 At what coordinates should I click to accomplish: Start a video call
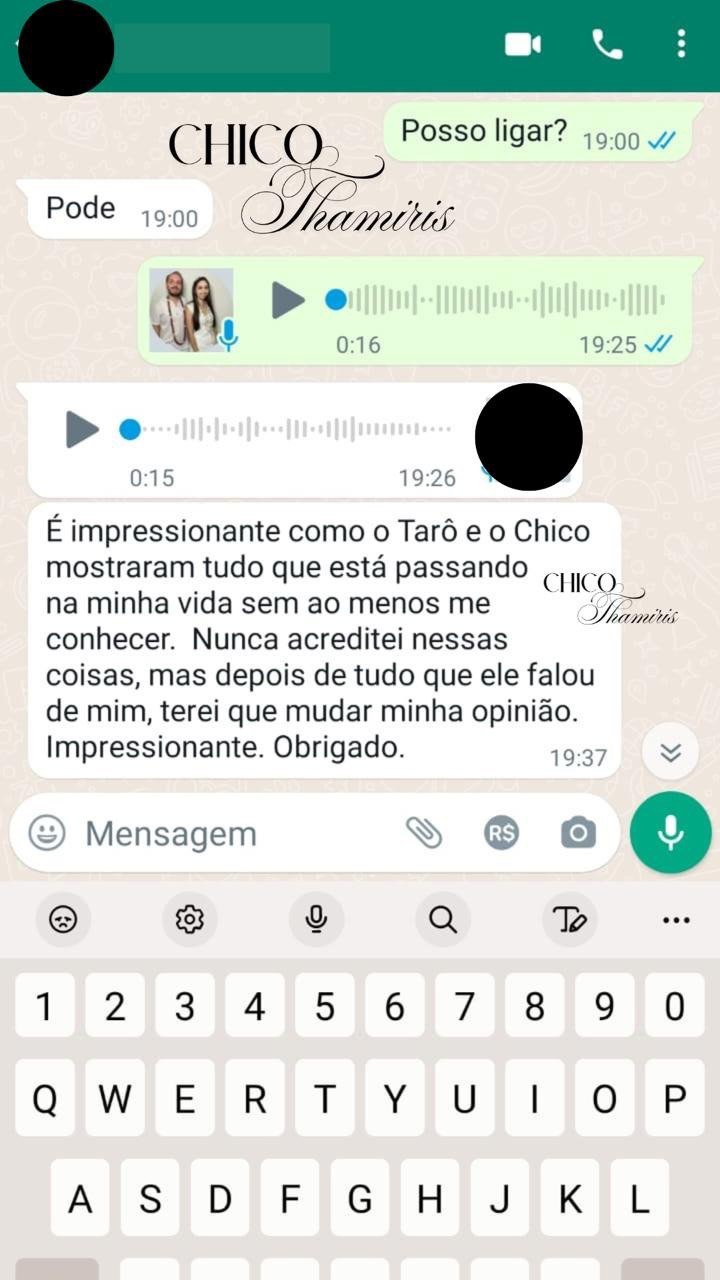click(523, 44)
